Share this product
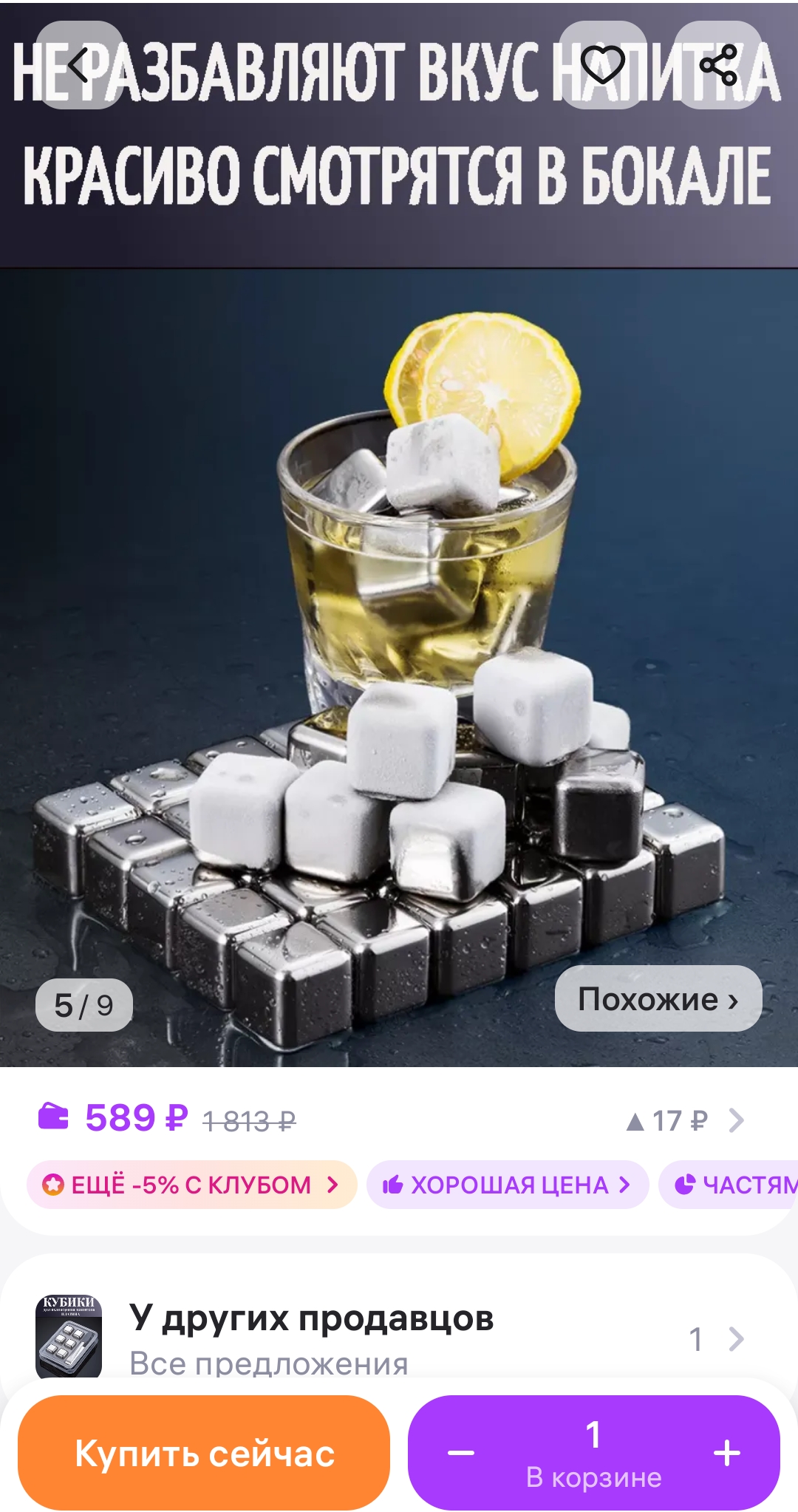 click(x=718, y=65)
